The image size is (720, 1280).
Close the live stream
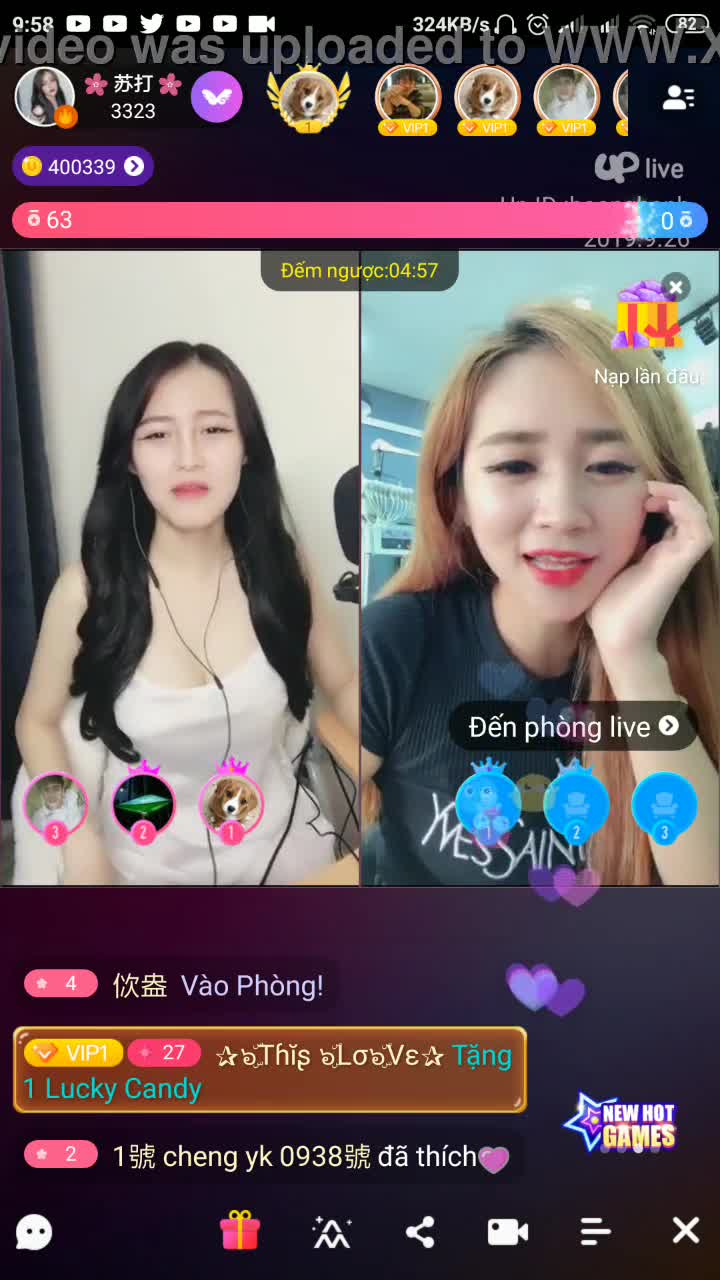[x=686, y=1231]
